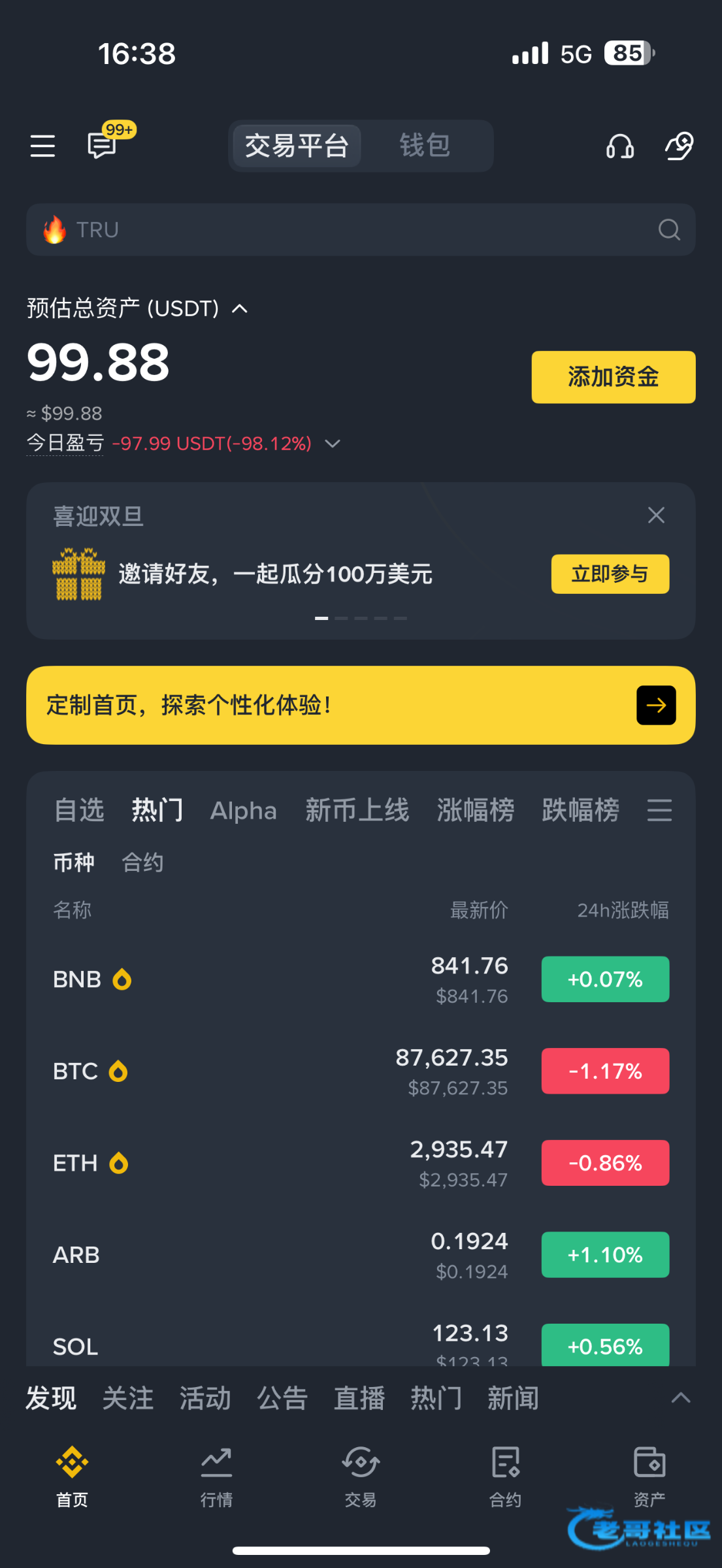Screen dimensions: 722x1568
Task: Switch to the 合约 sub-tab
Action: [142, 862]
